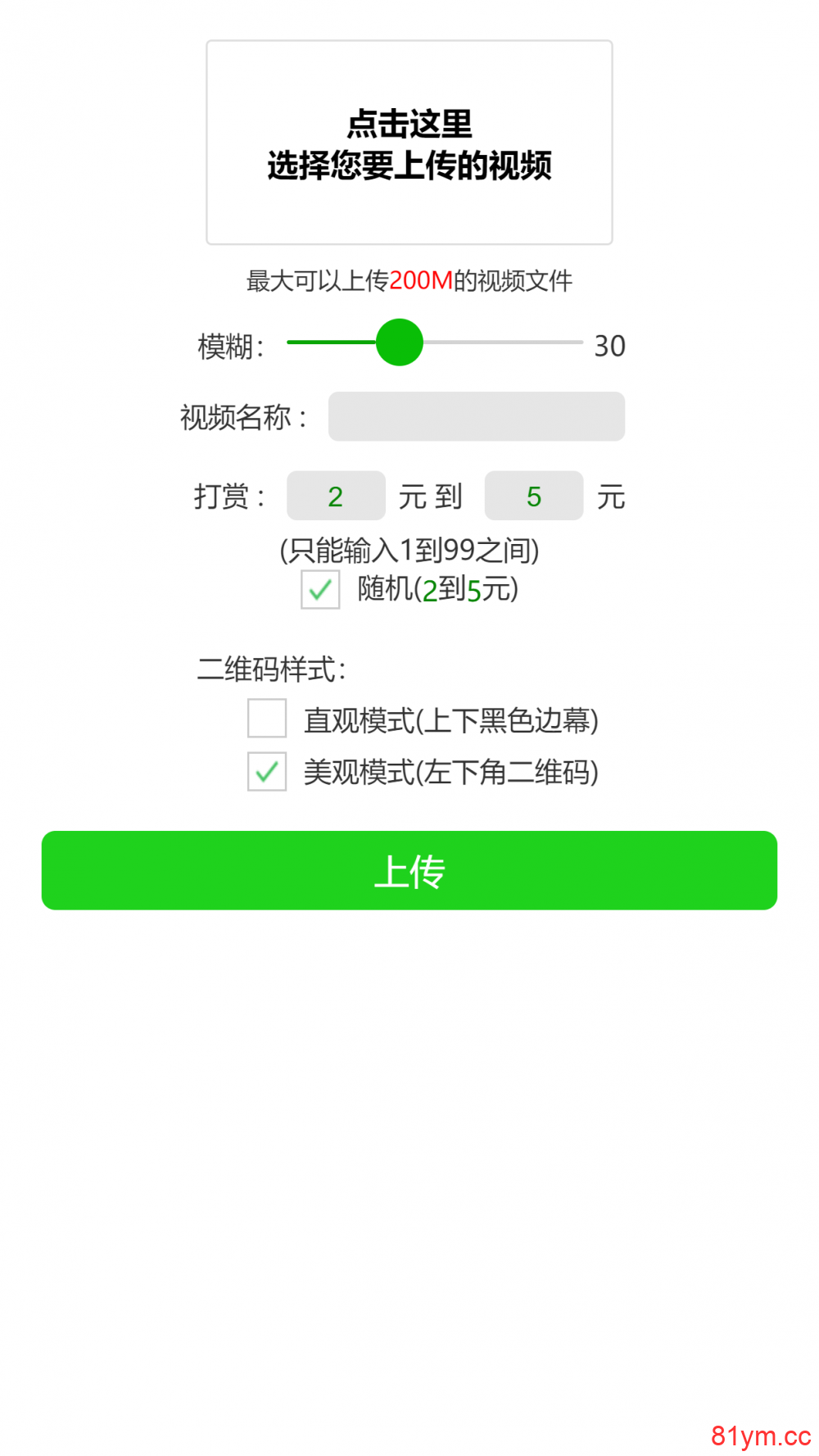This screenshot has width=819, height=1456.
Task: Edit the minimum reward amount field
Action: 336,496
